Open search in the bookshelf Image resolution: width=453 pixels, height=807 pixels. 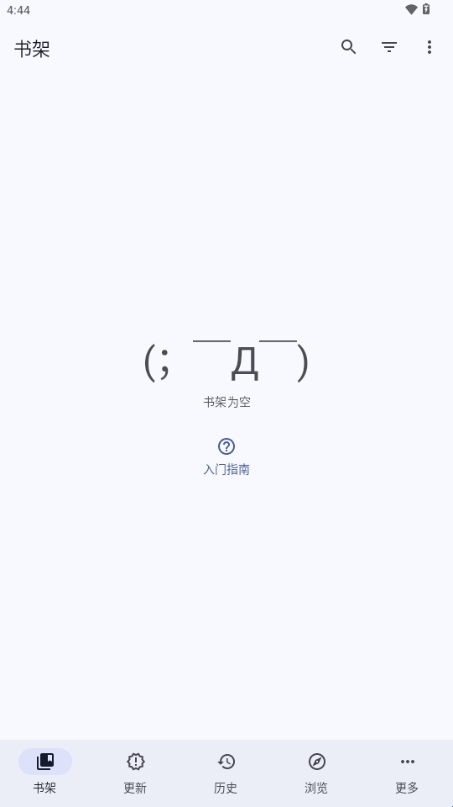tap(349, 47)
